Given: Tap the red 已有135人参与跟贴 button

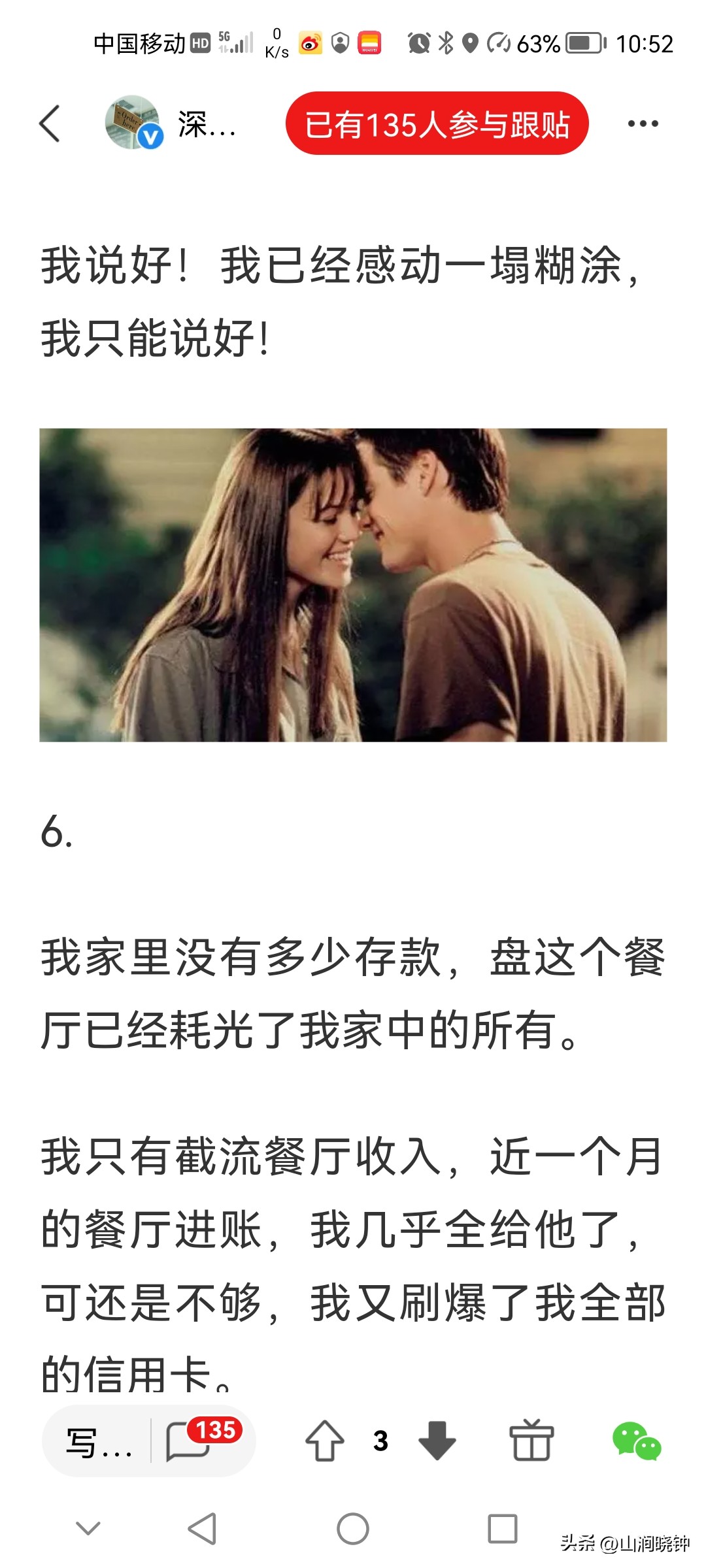Looking at the screenshot, I should pyautogui.click(x=437, y=123).
